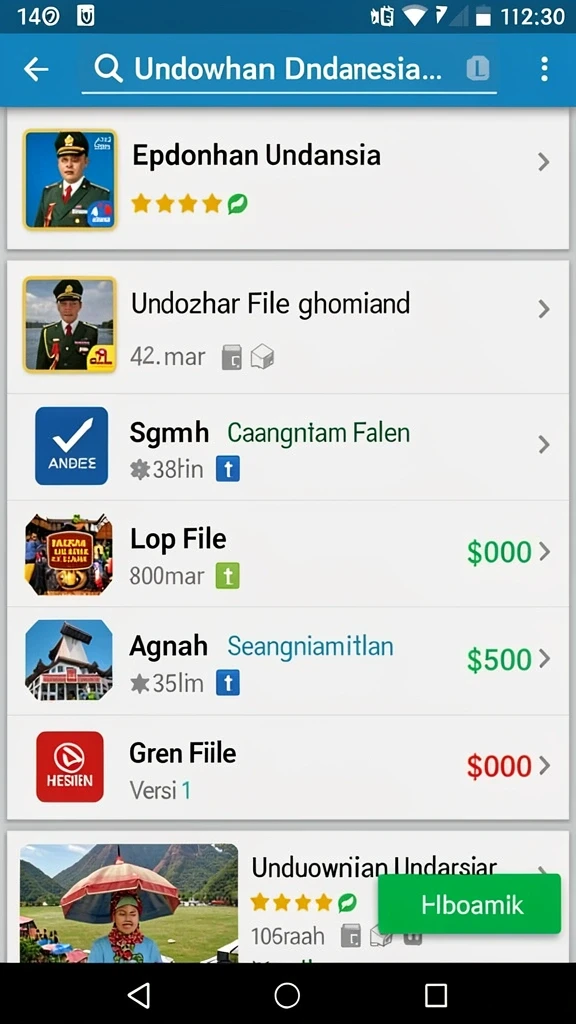This screenshot has height=1024, width=576.
Task: View the Agnah Seangniamitlan listing
Action: [x=287, y=661]
